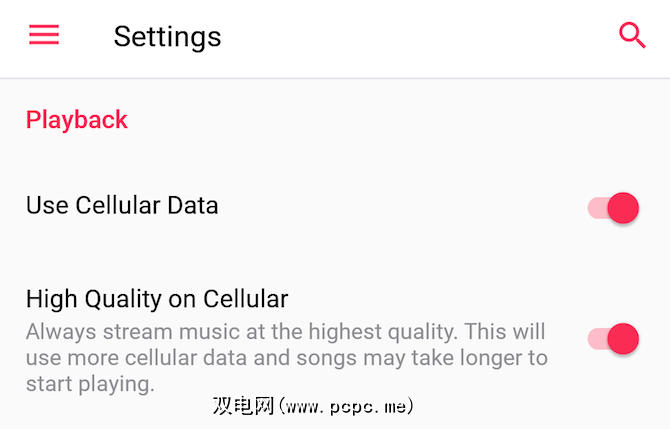Turn off the Use Cellular Data switch
Image resolution: width=670 pixels, height=429 pixels.
point(614,208)
